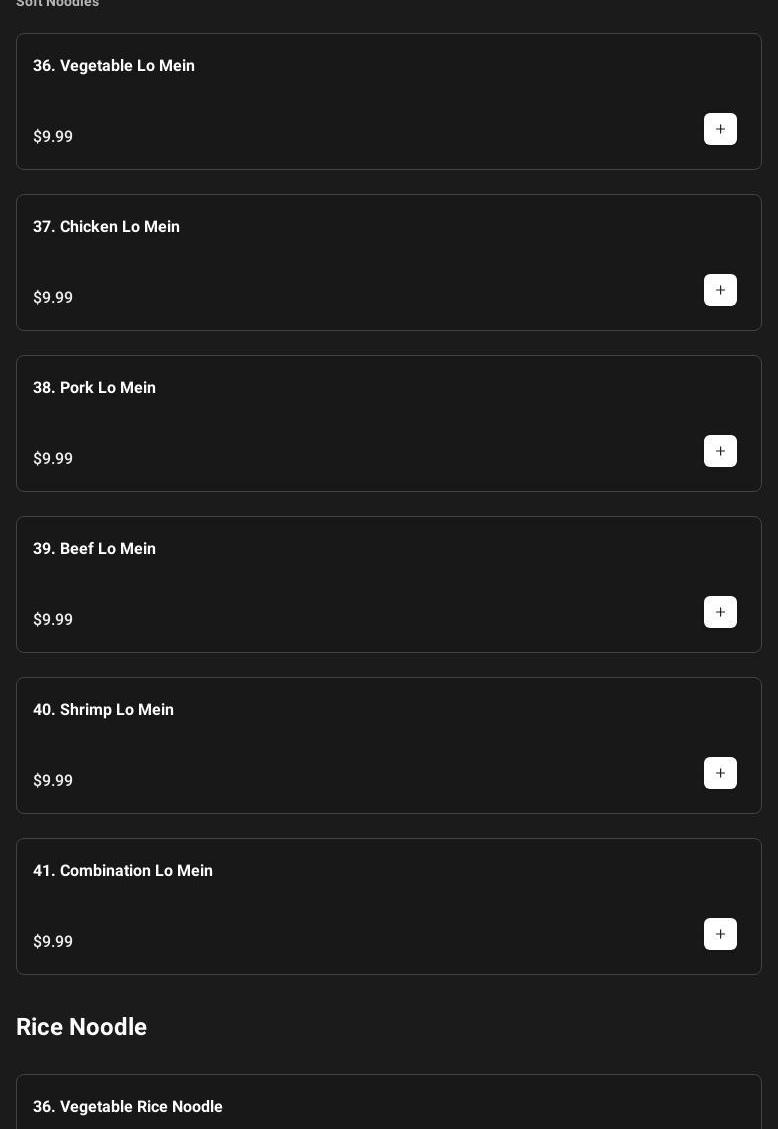Open Combination Lo Mein details

tap(123, 871)
